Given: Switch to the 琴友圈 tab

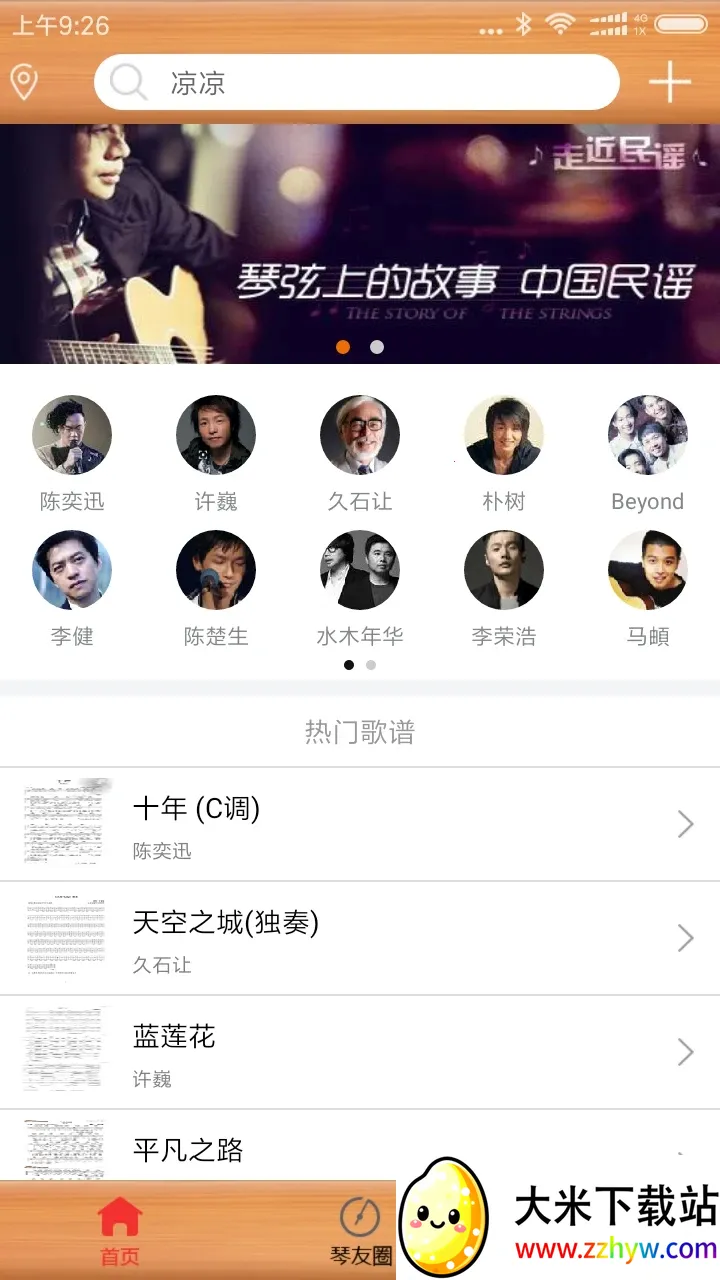Looking at the screenshot, I should click(360, 1231).
